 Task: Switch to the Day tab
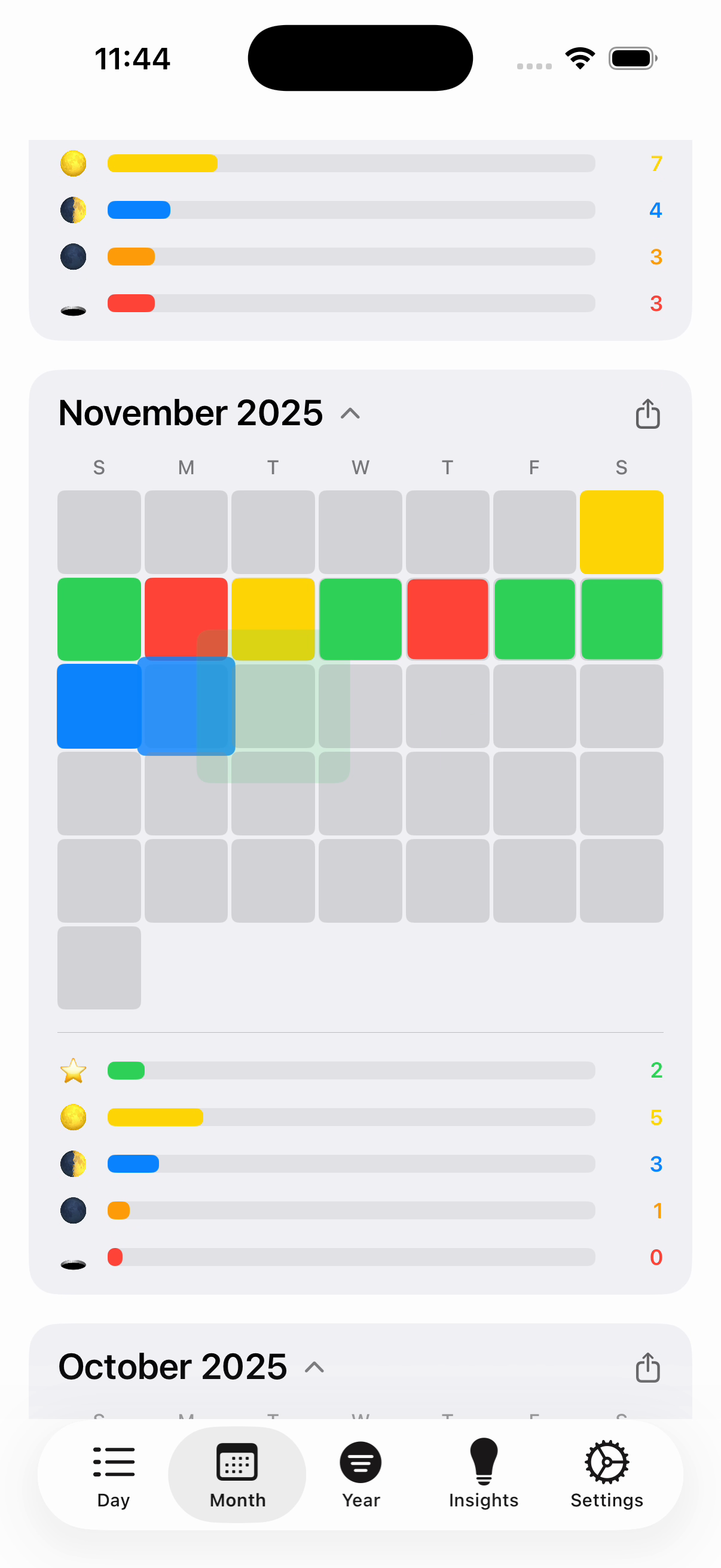[x=114, y=1474]
